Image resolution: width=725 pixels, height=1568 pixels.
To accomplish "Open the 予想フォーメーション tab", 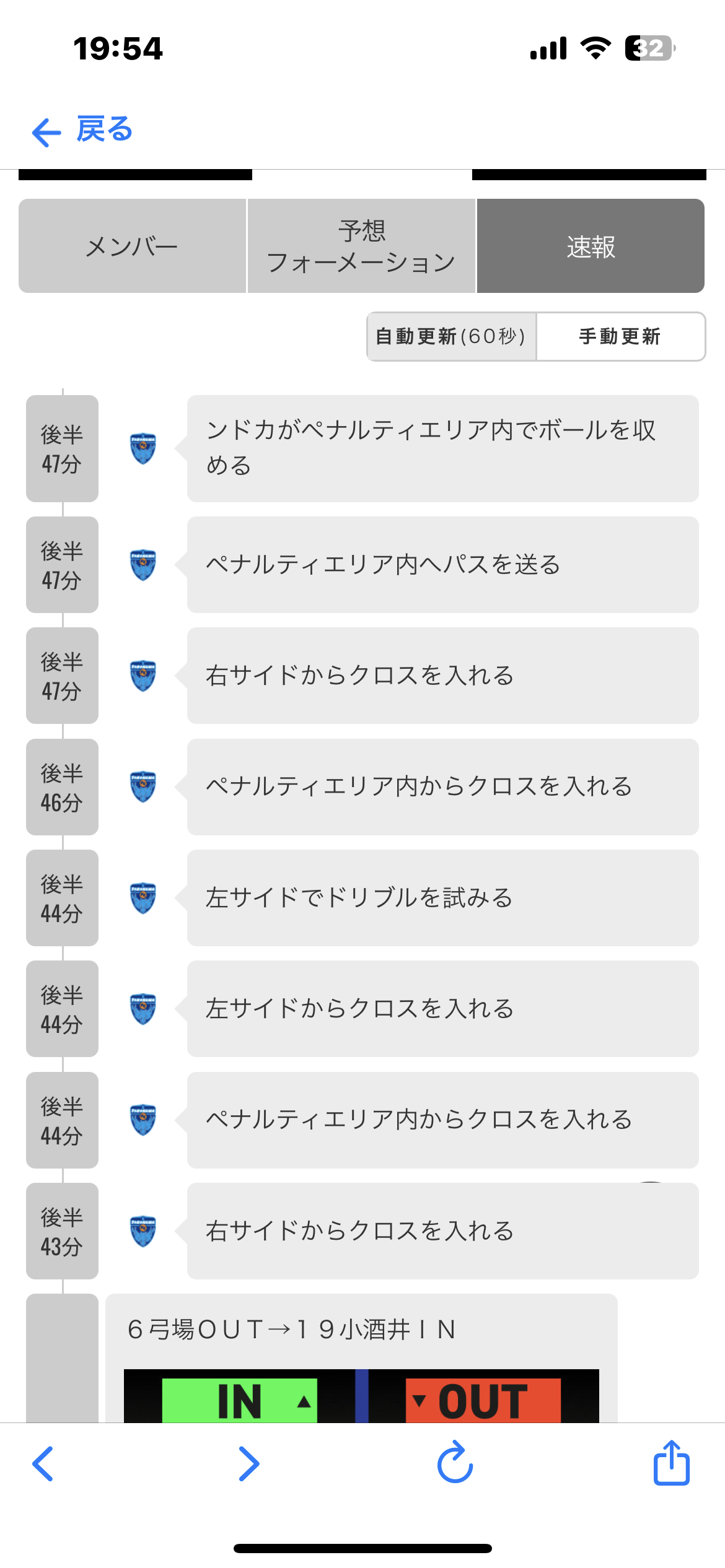I will click(361, 246).
